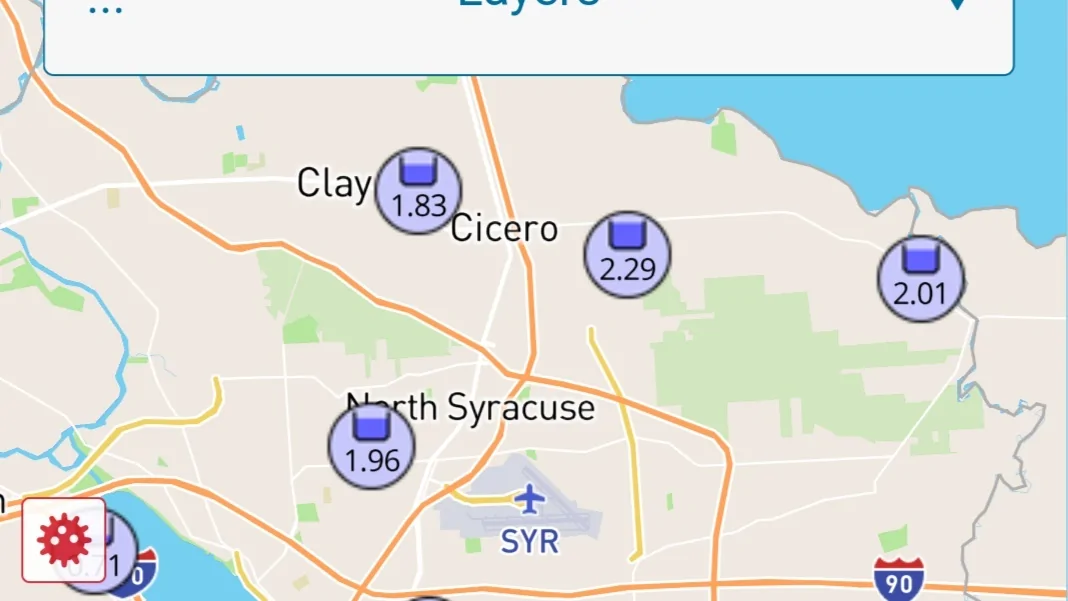Image resolution: width=1068 pixels, height=601 pixels.
Task: Select the 2.29 rainfall marker near Cicero
Action: tap(627, 254)
